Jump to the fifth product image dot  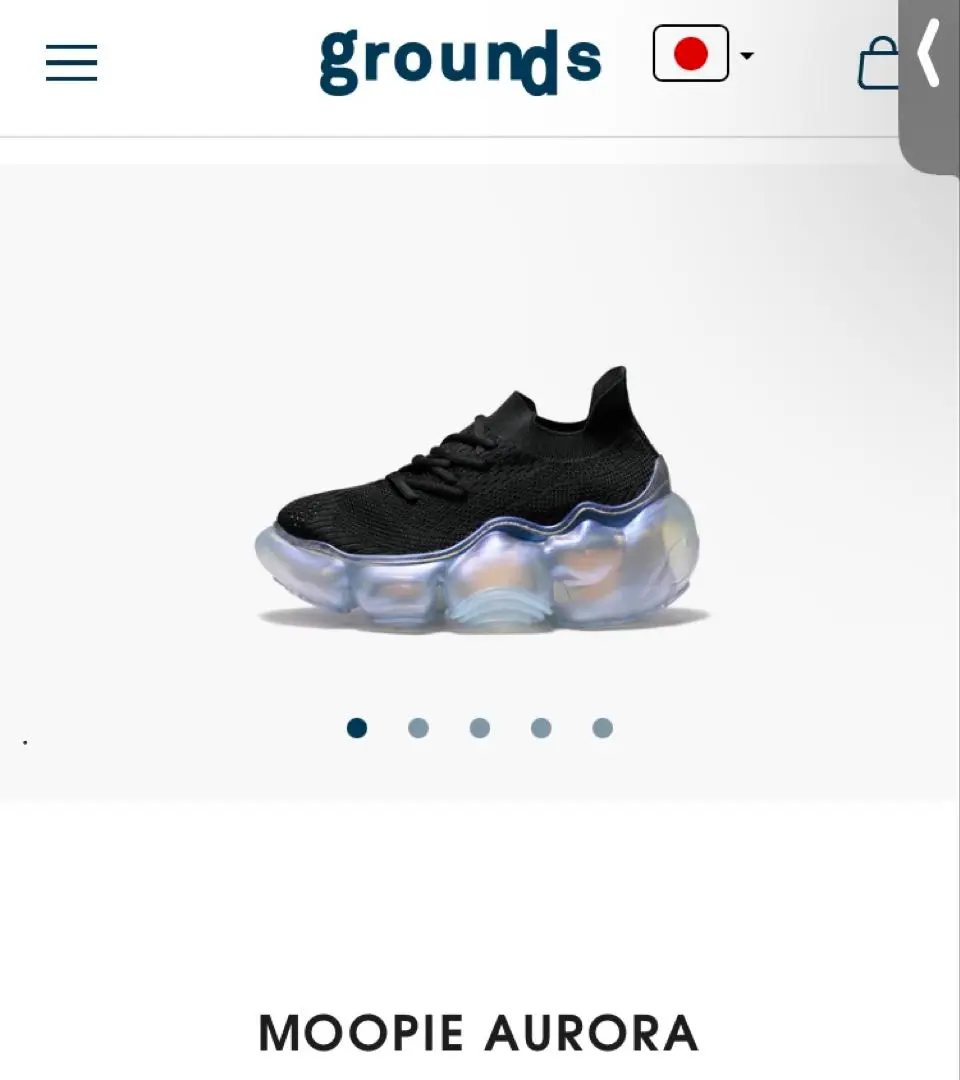pyautogui.click(x=602, y=728)
